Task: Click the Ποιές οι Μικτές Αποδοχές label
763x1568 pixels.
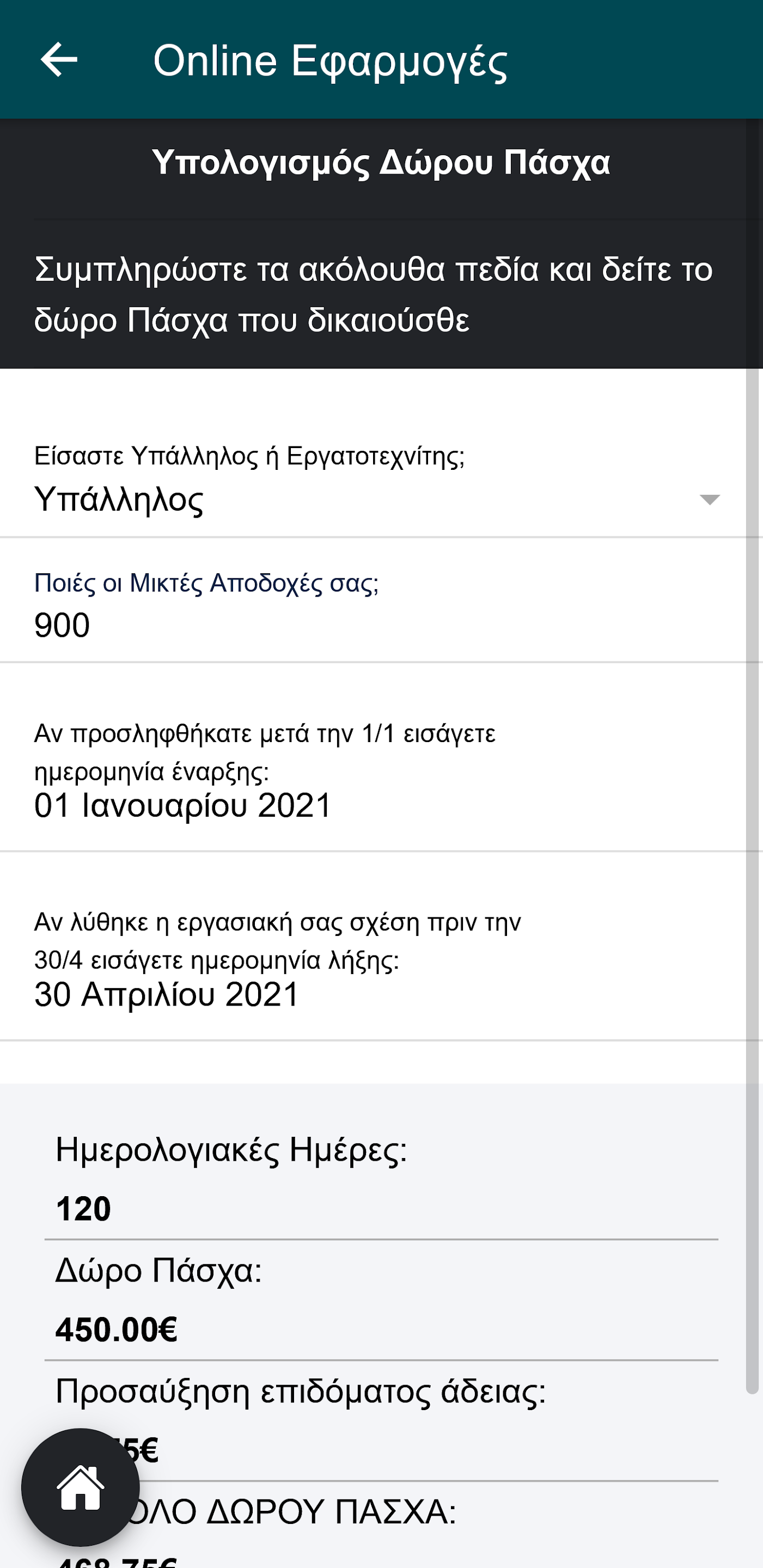Action: coord(207,584)
